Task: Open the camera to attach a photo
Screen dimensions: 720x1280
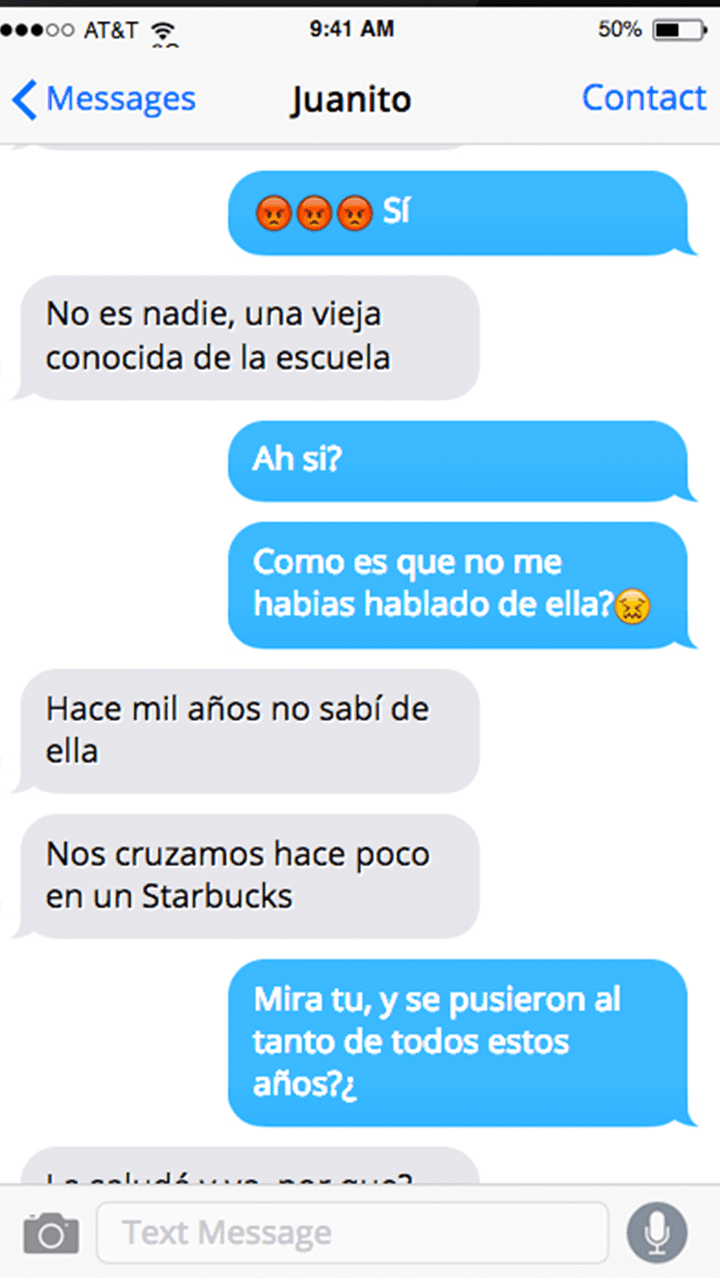Action: [50, 1233]
